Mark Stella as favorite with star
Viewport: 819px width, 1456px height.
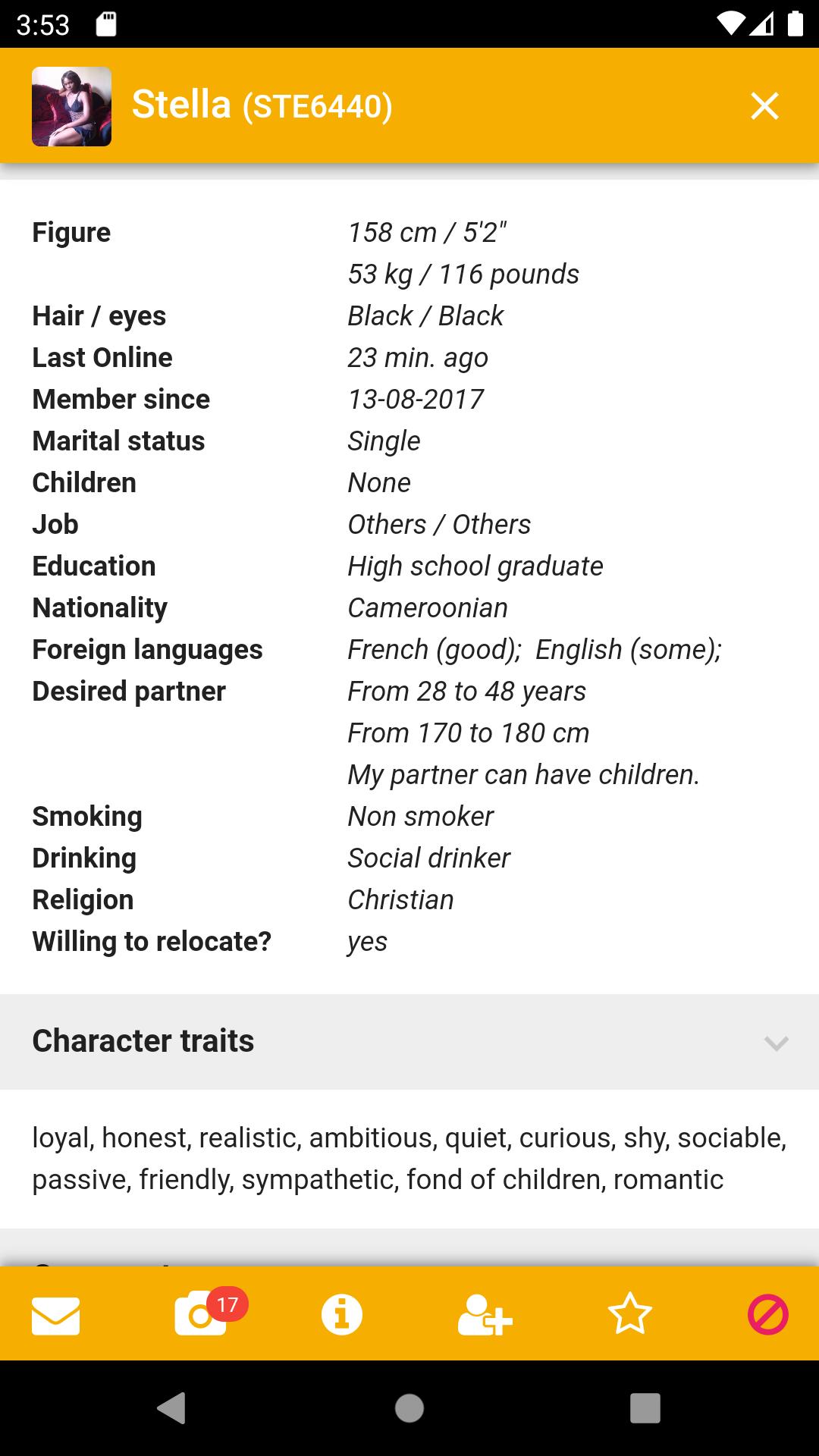[x=629, y=1314]
